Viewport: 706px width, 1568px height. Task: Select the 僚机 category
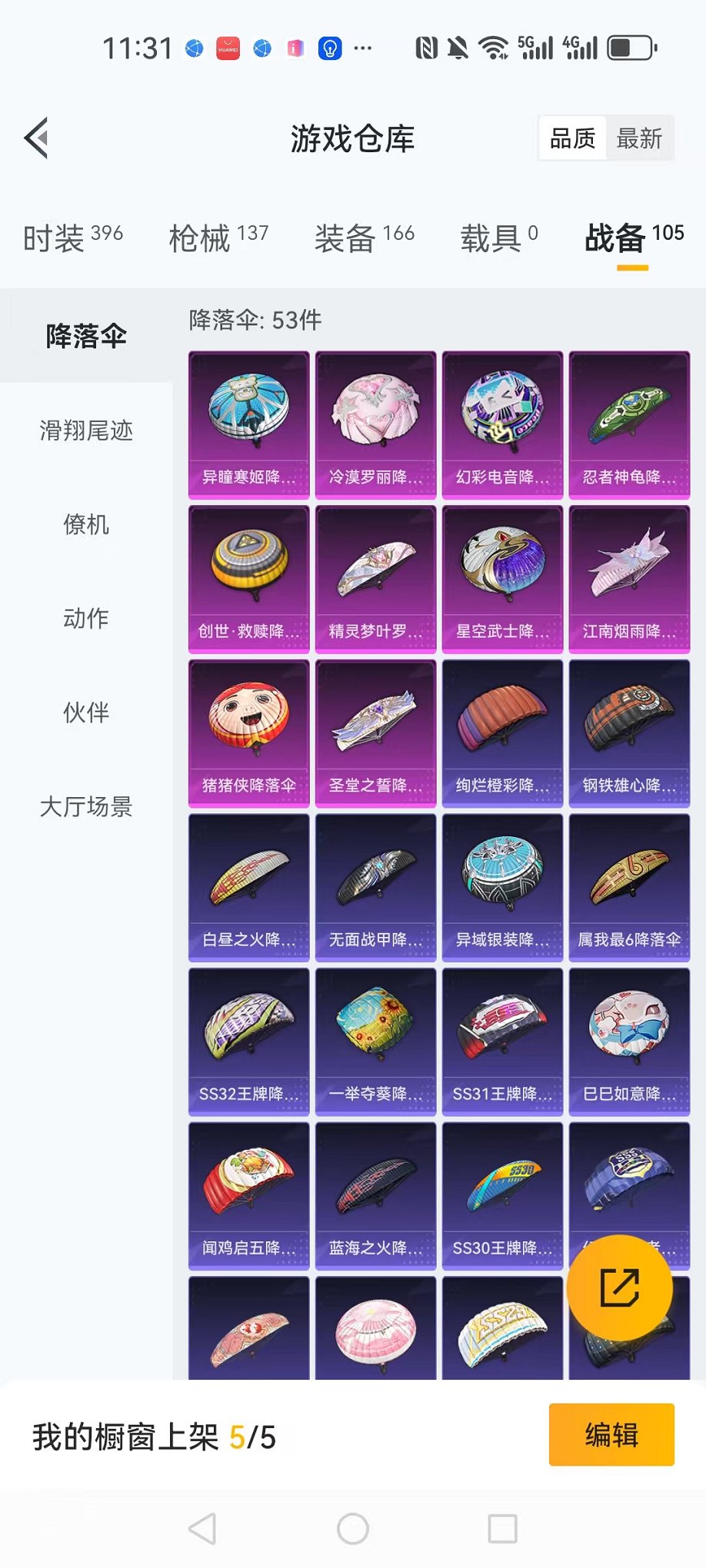pos(86,525)
